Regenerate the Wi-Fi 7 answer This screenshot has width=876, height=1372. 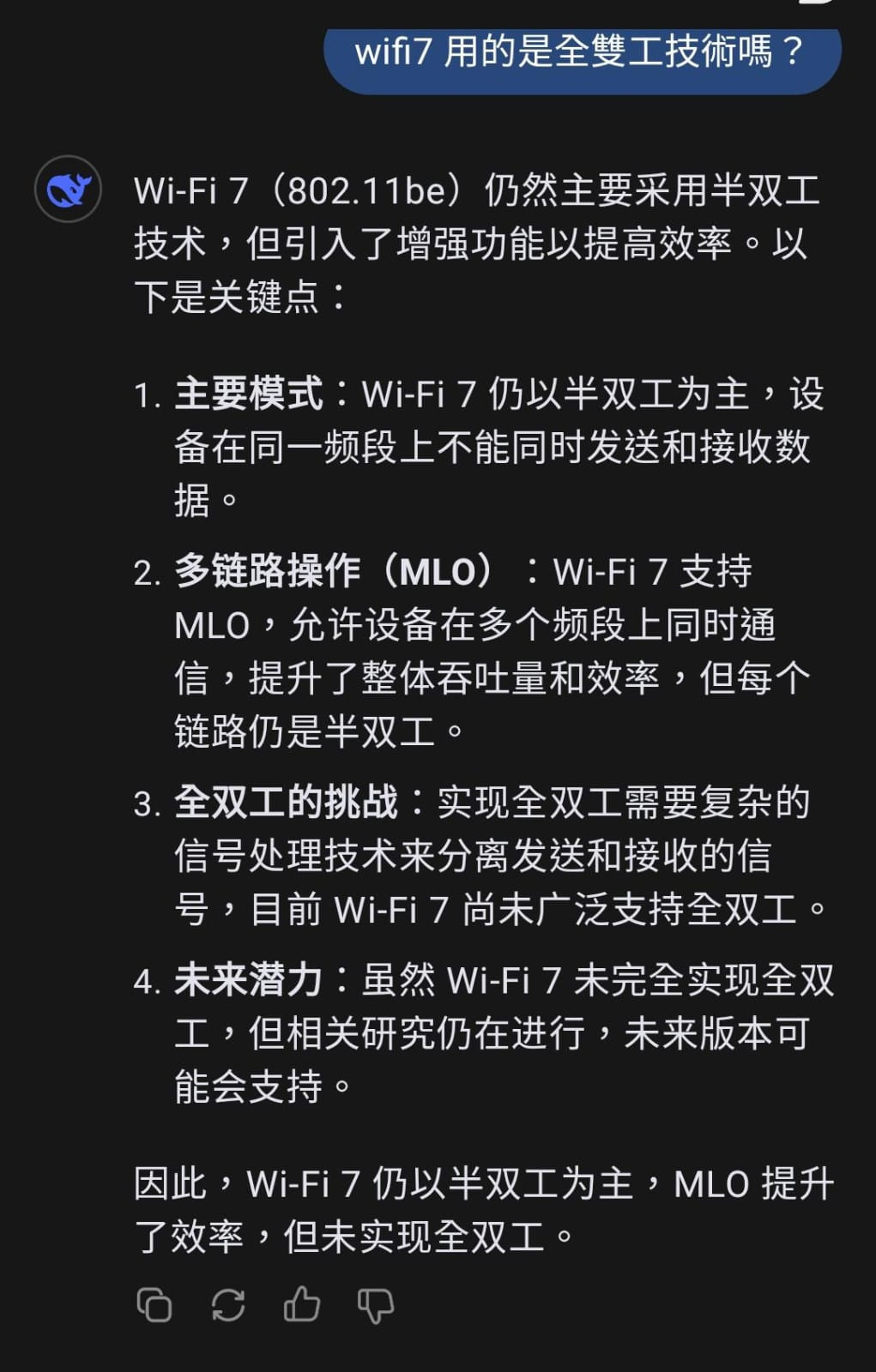click(x=228, y=1305)
